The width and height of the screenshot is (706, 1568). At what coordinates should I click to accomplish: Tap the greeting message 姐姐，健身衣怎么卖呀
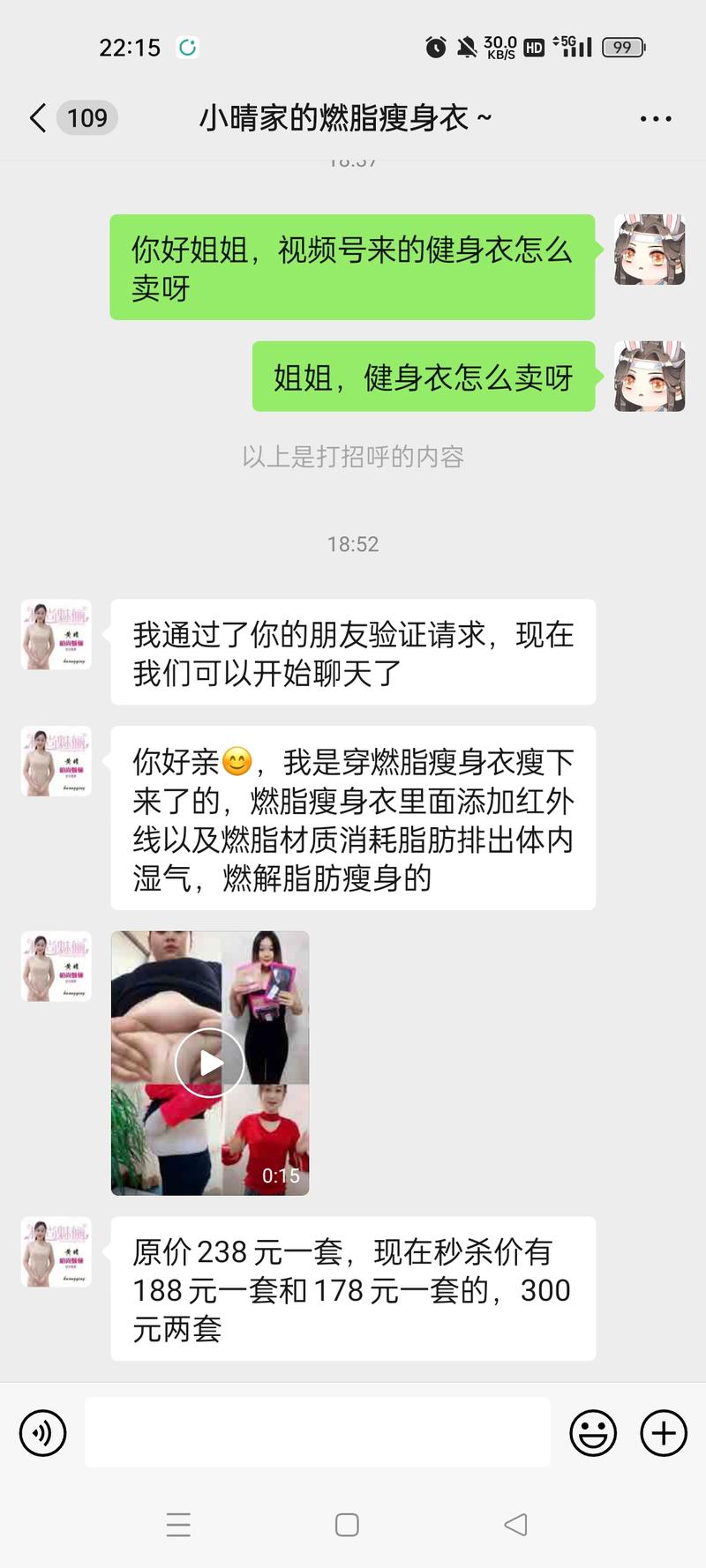(x=424, y=377)
